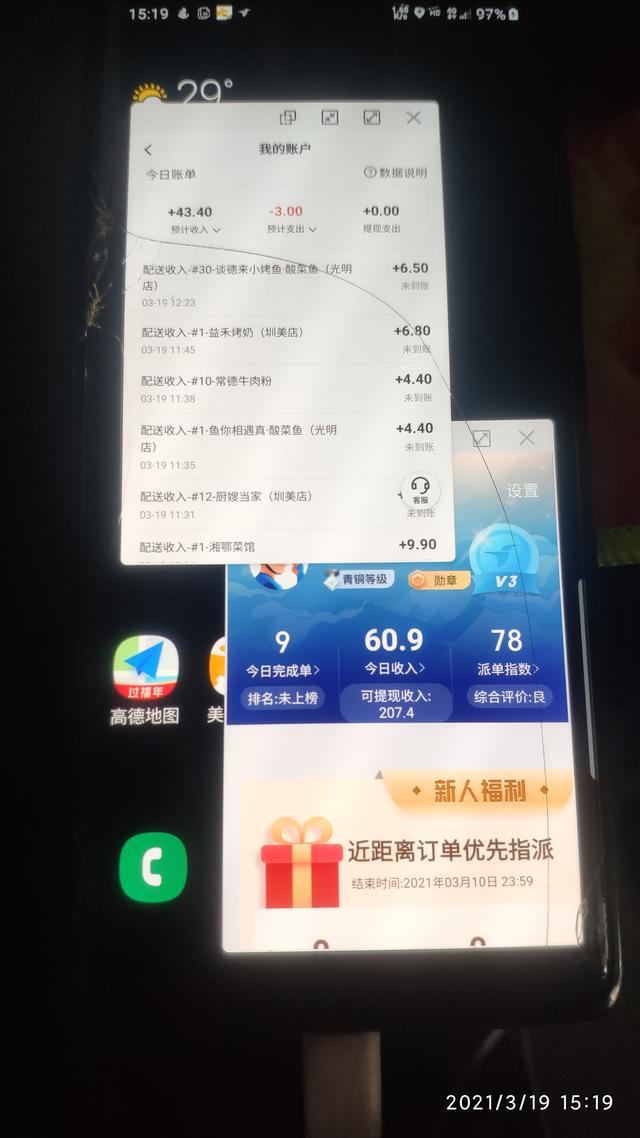The image size is (640, 1138).
Task: Go back from 我的账户 page
Action: (x=148, y=150)
